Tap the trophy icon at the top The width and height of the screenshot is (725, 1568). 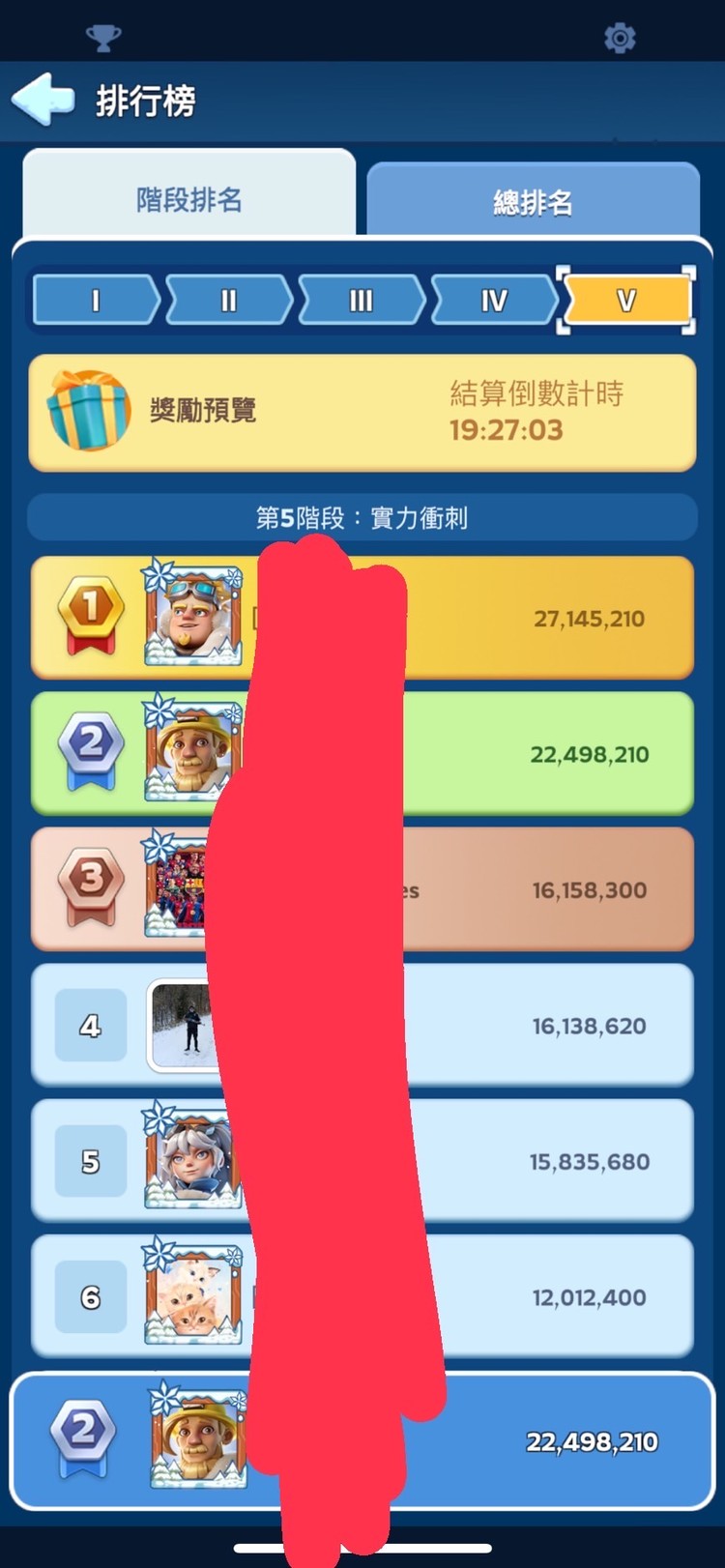[x=103, y=38]
